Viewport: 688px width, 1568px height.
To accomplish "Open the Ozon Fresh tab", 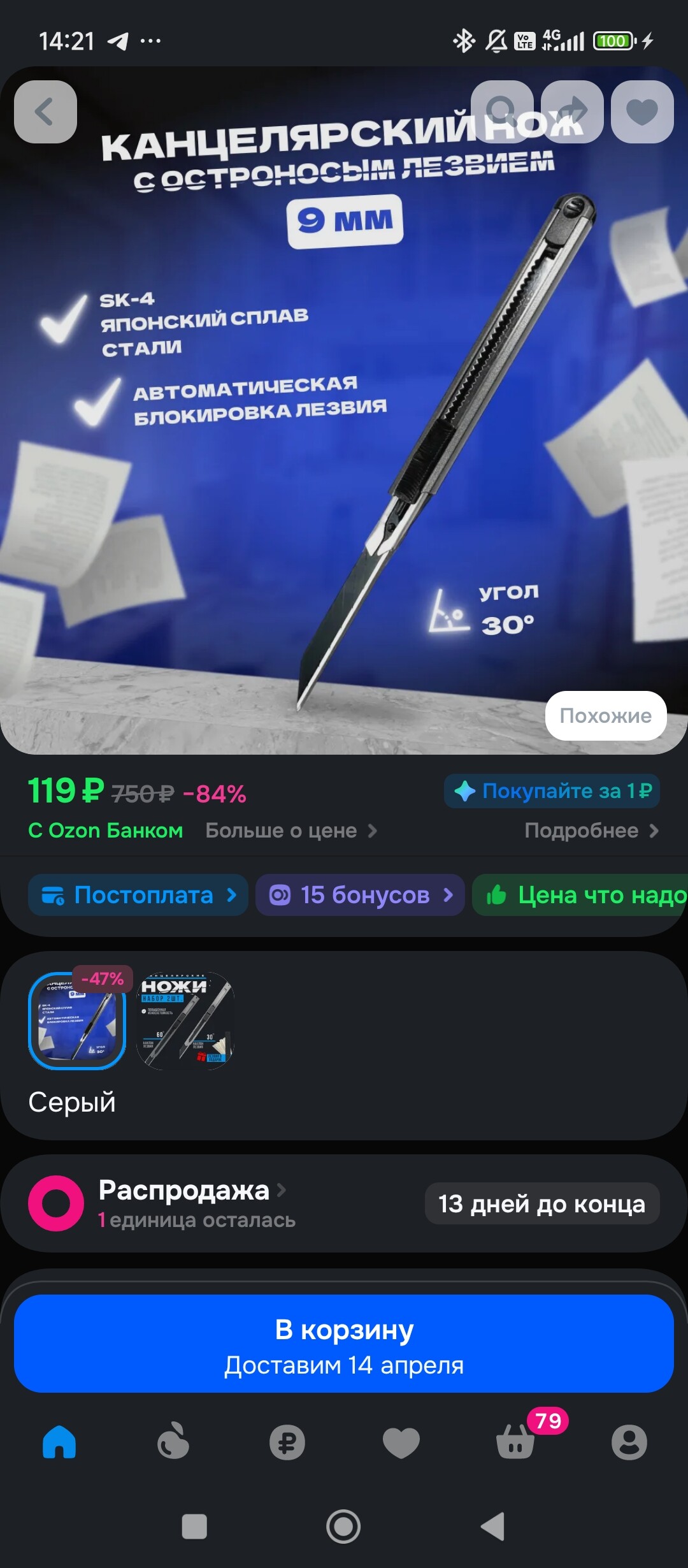I will [x=173, y=1442].
